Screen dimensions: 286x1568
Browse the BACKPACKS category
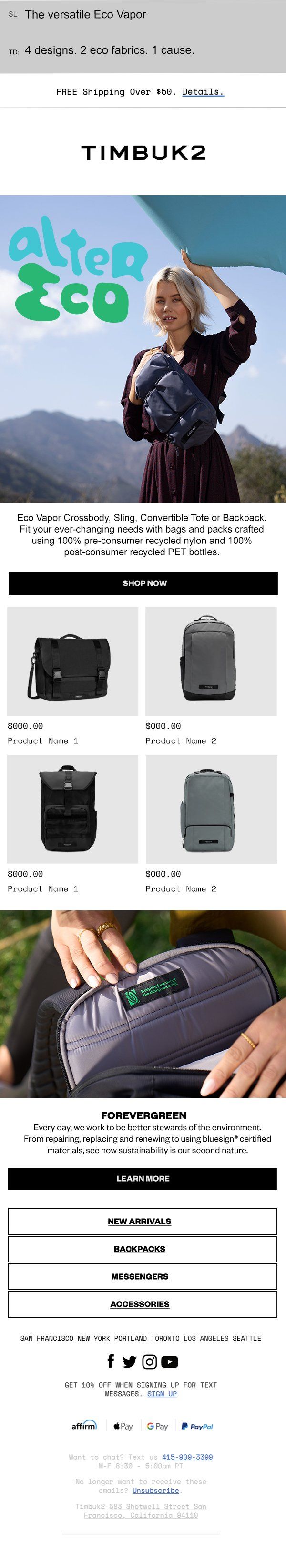click(140, 1248)
